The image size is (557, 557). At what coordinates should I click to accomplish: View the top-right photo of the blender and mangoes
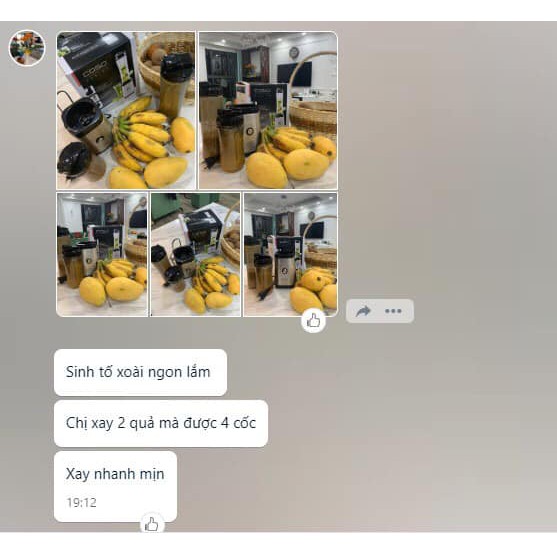(x=268, y=110)
